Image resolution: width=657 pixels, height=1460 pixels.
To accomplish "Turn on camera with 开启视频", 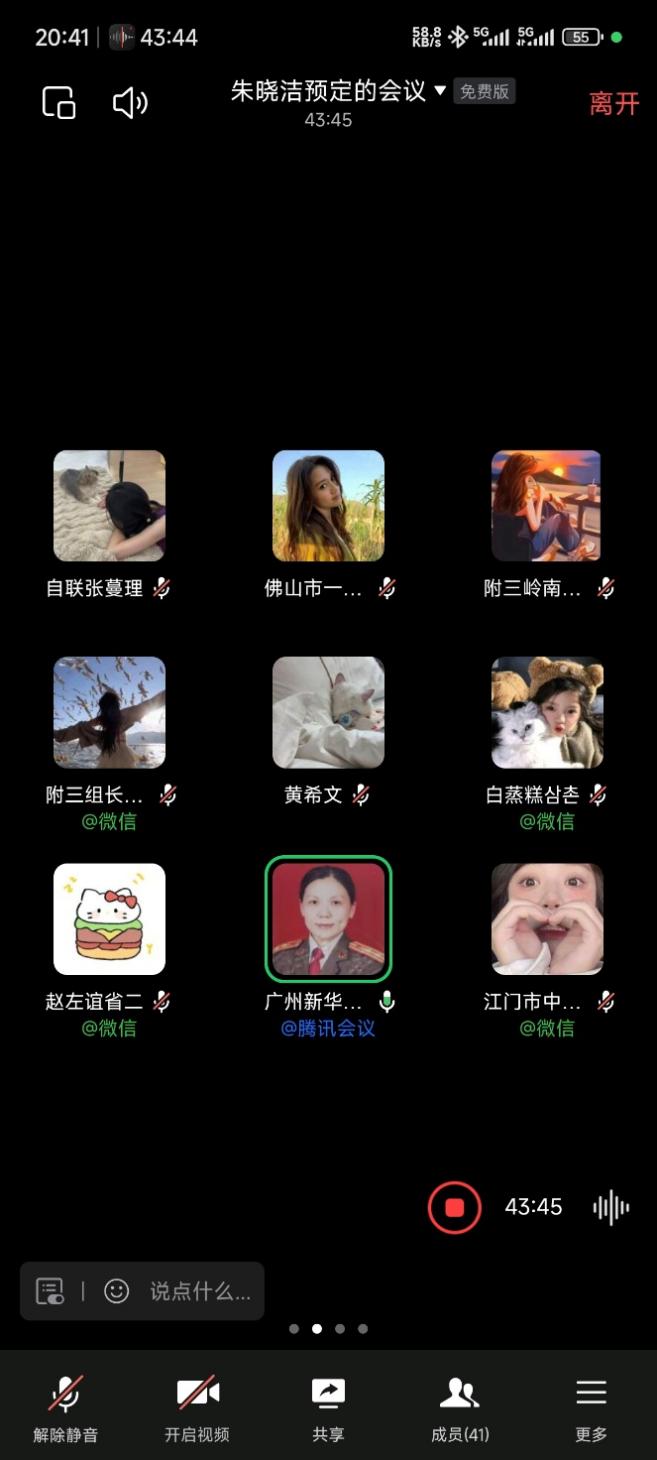I will [x=197, y=1407].
